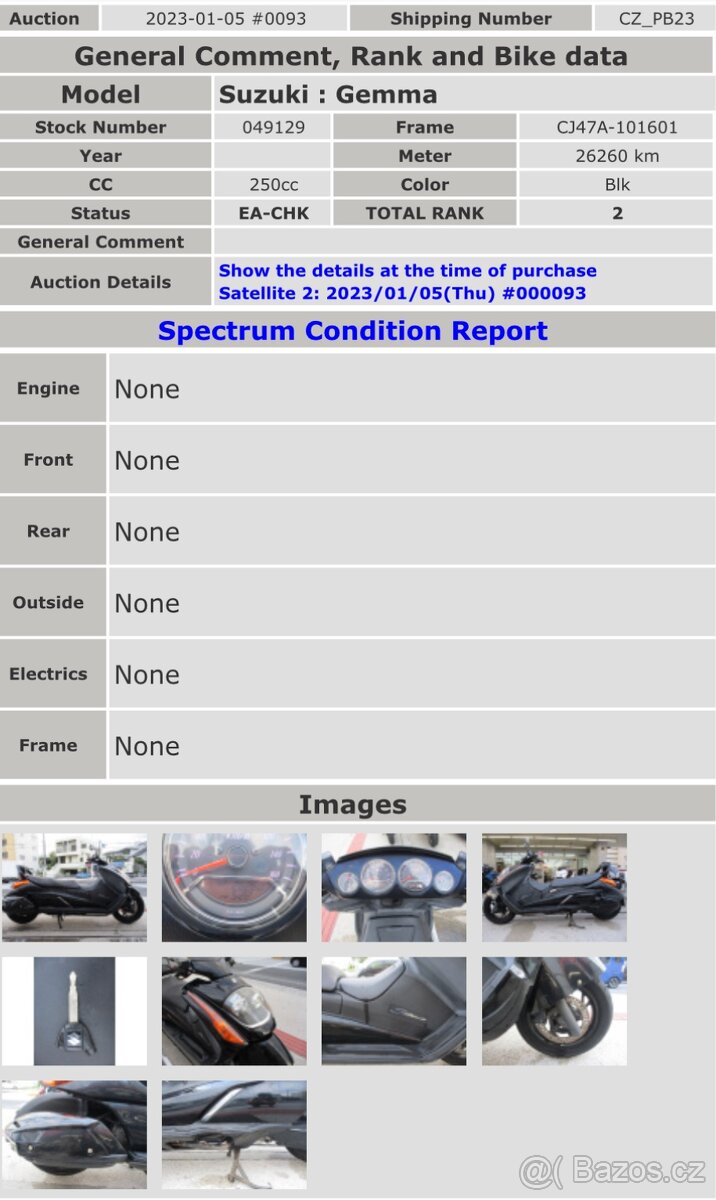Open the Satellite 2 auction #000093 link
Screen dimensions: 716x1200
(x=402, y=294)
